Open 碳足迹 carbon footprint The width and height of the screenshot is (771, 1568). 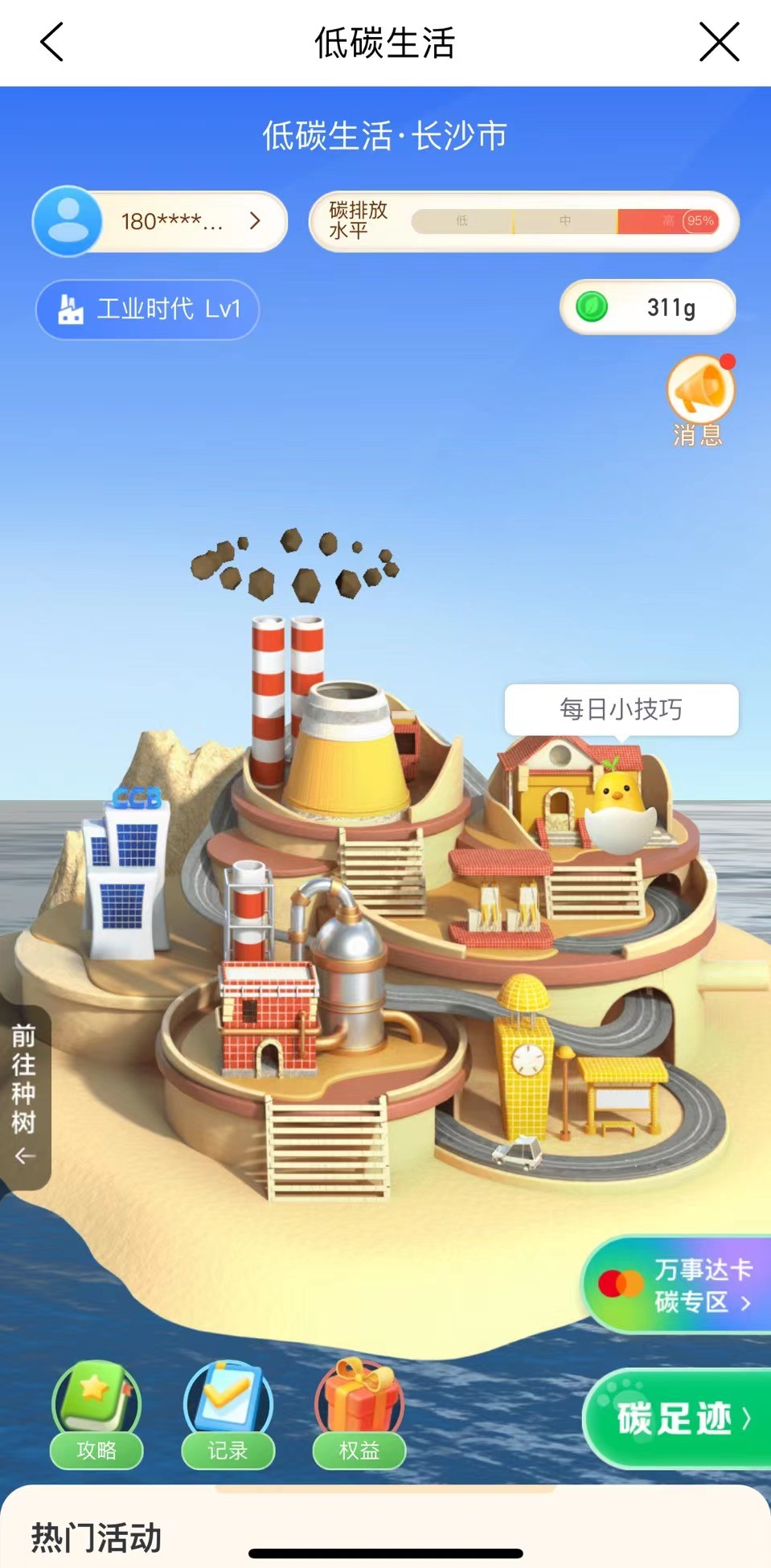(679, 1418)
